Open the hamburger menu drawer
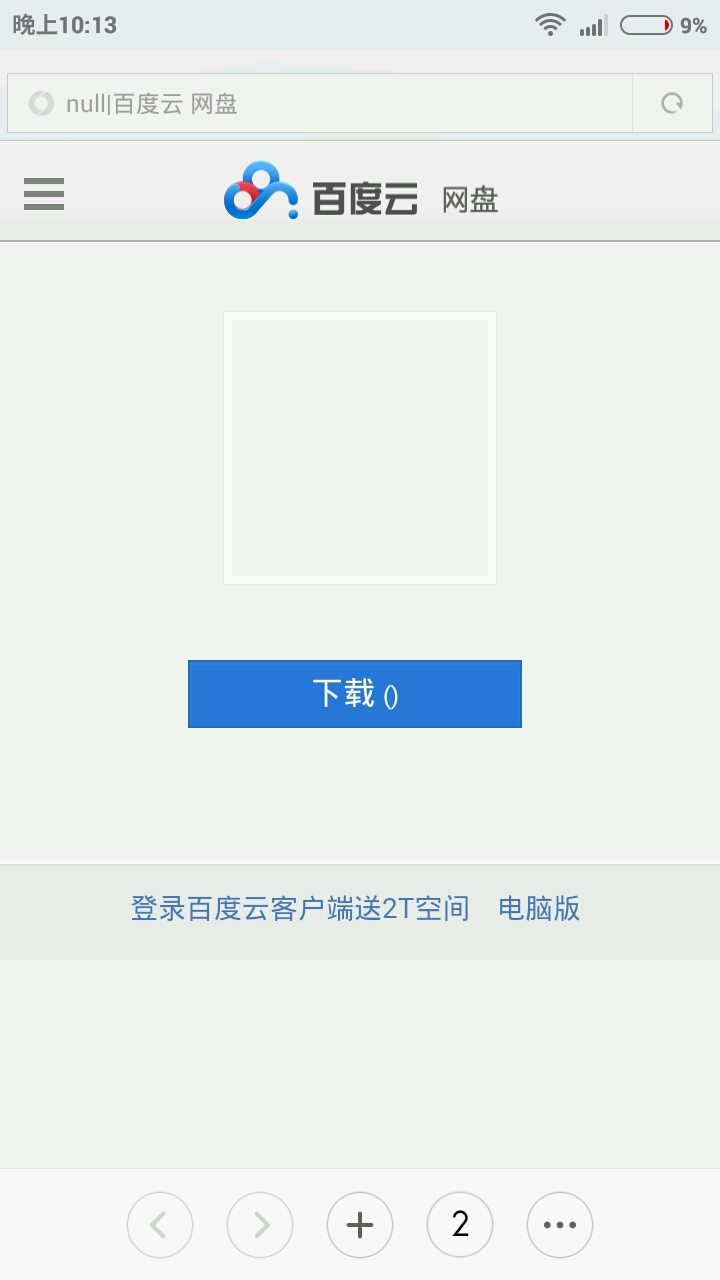This screenshot has height=1280, width=720. click(x=44, y=194)
